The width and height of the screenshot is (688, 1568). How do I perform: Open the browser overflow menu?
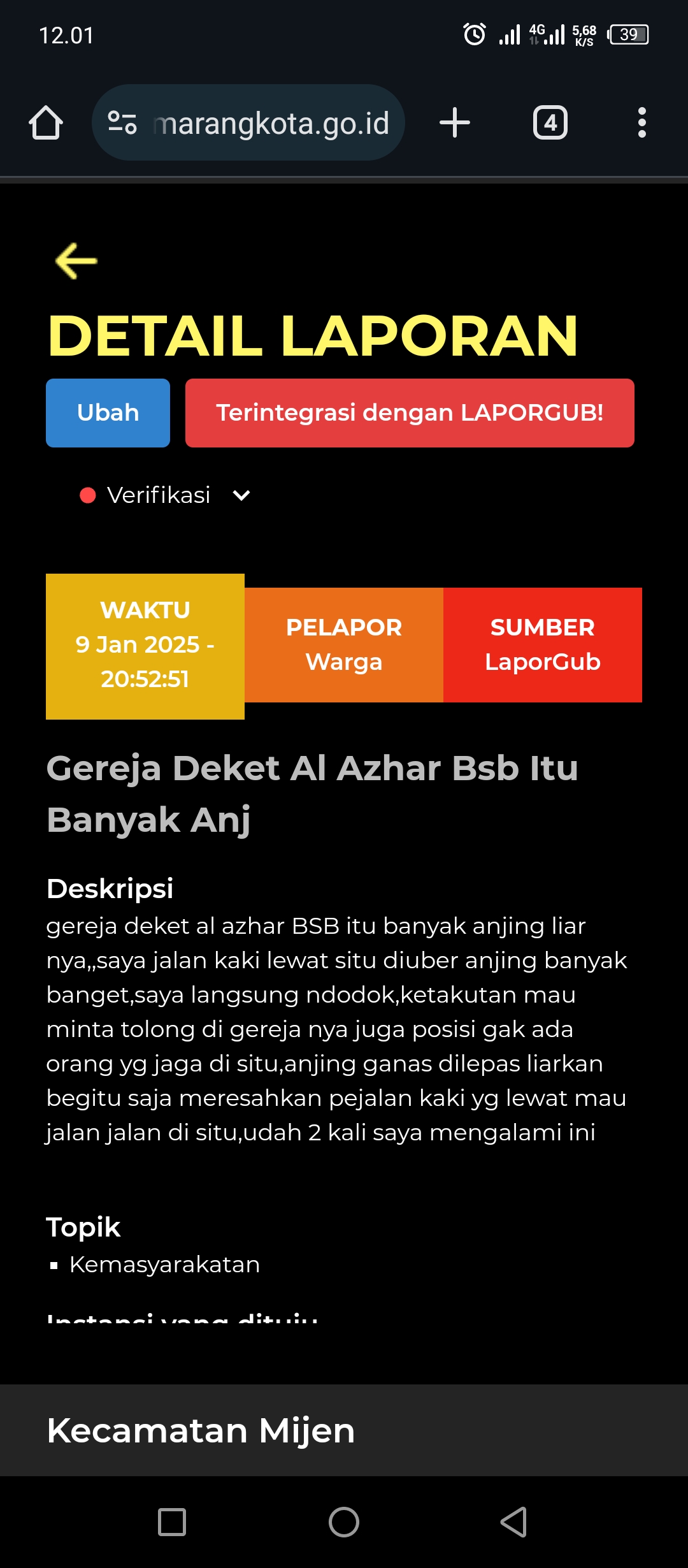[x=642, y=122]
